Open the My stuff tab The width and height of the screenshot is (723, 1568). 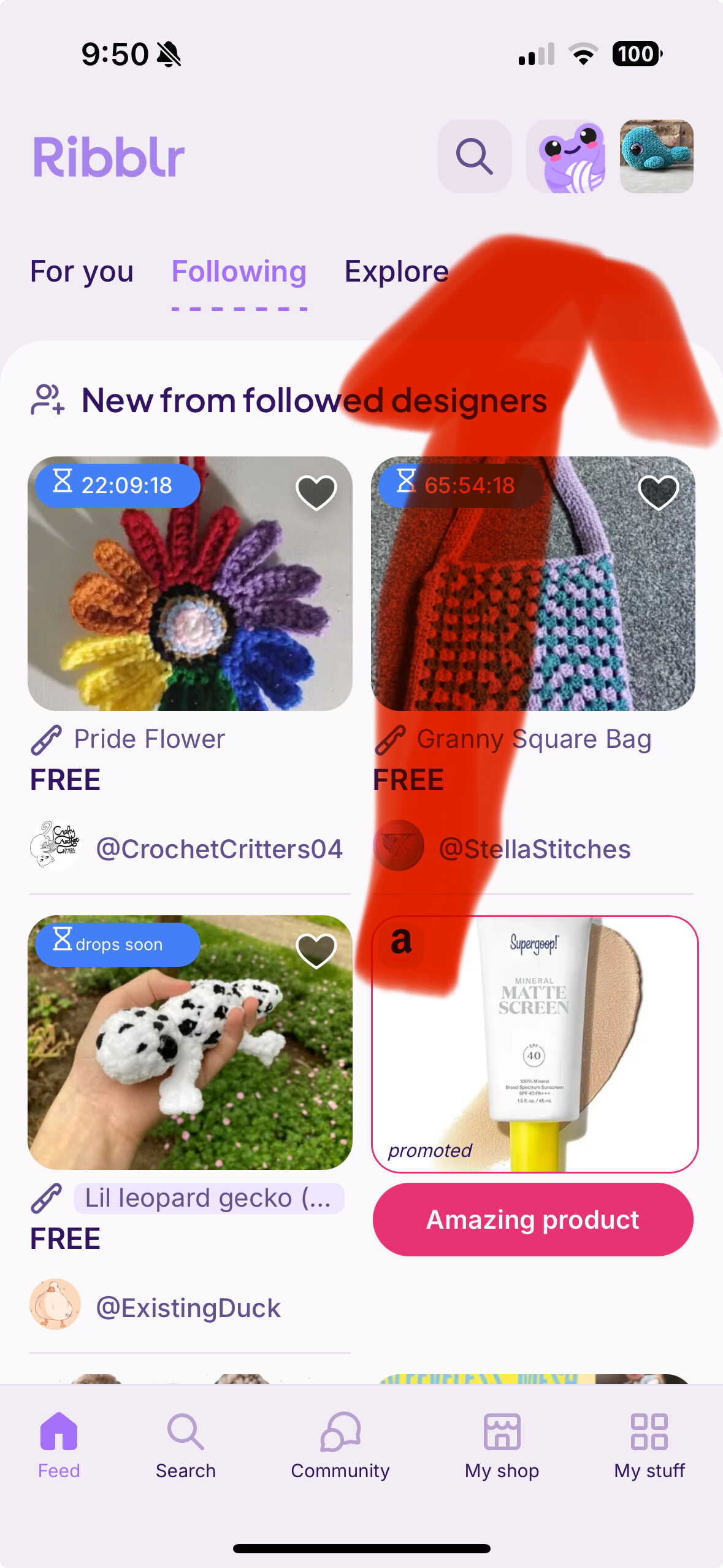pos(649,1445)
